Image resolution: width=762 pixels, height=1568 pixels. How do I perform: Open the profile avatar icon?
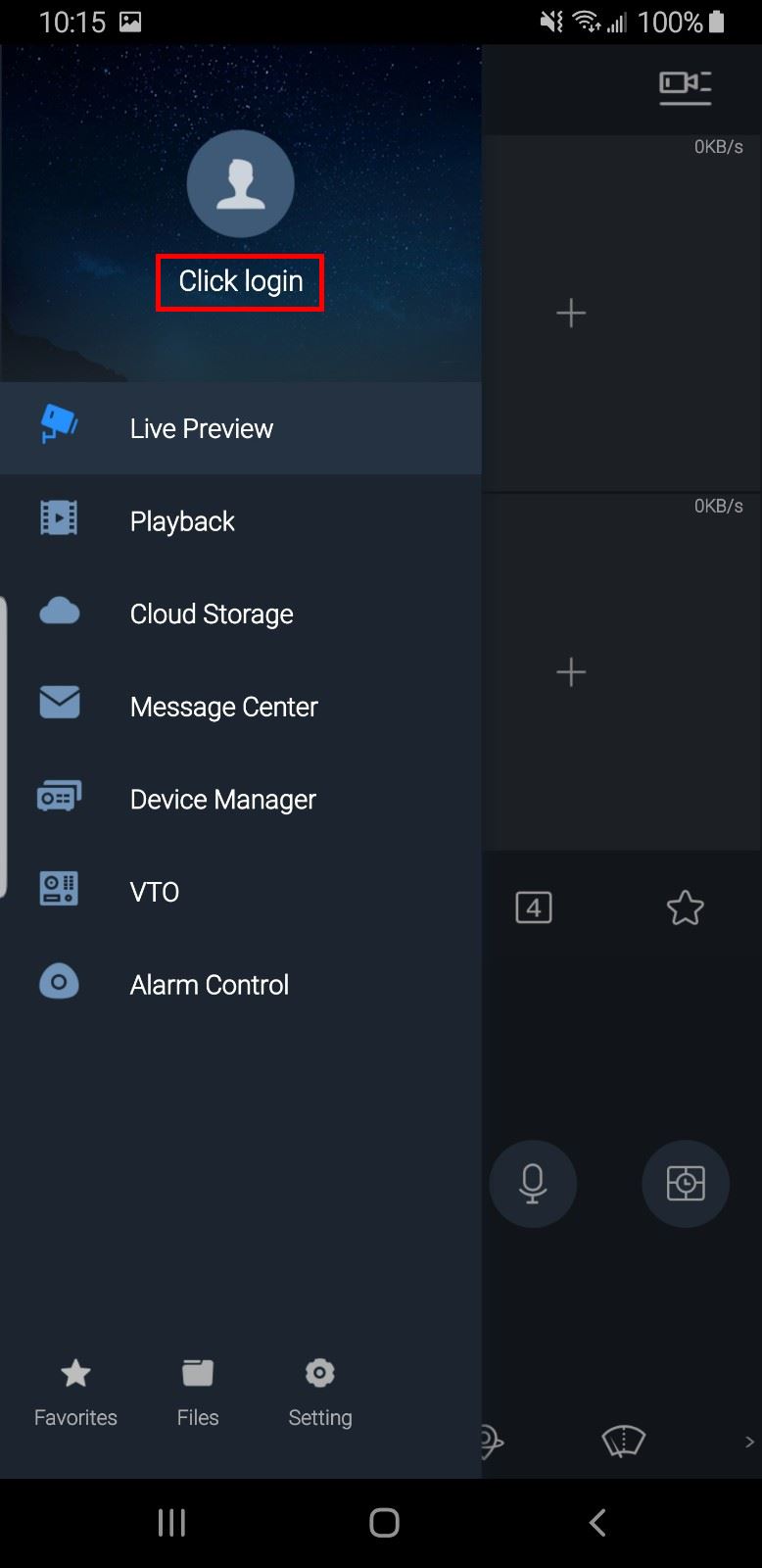click(x=240, y=183)
